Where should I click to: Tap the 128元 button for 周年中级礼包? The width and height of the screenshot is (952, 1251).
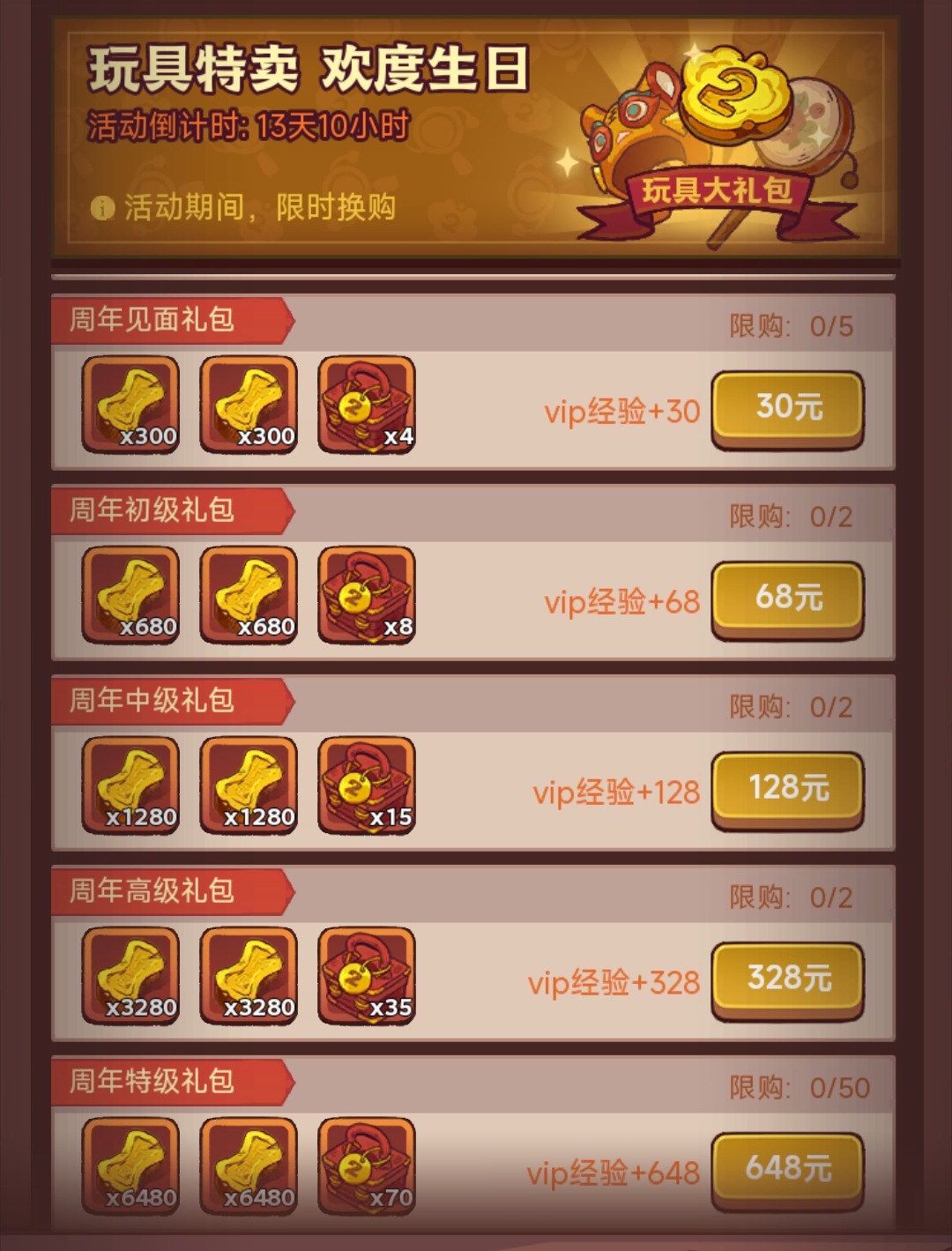pyautogui.click(x=787, y=789)
